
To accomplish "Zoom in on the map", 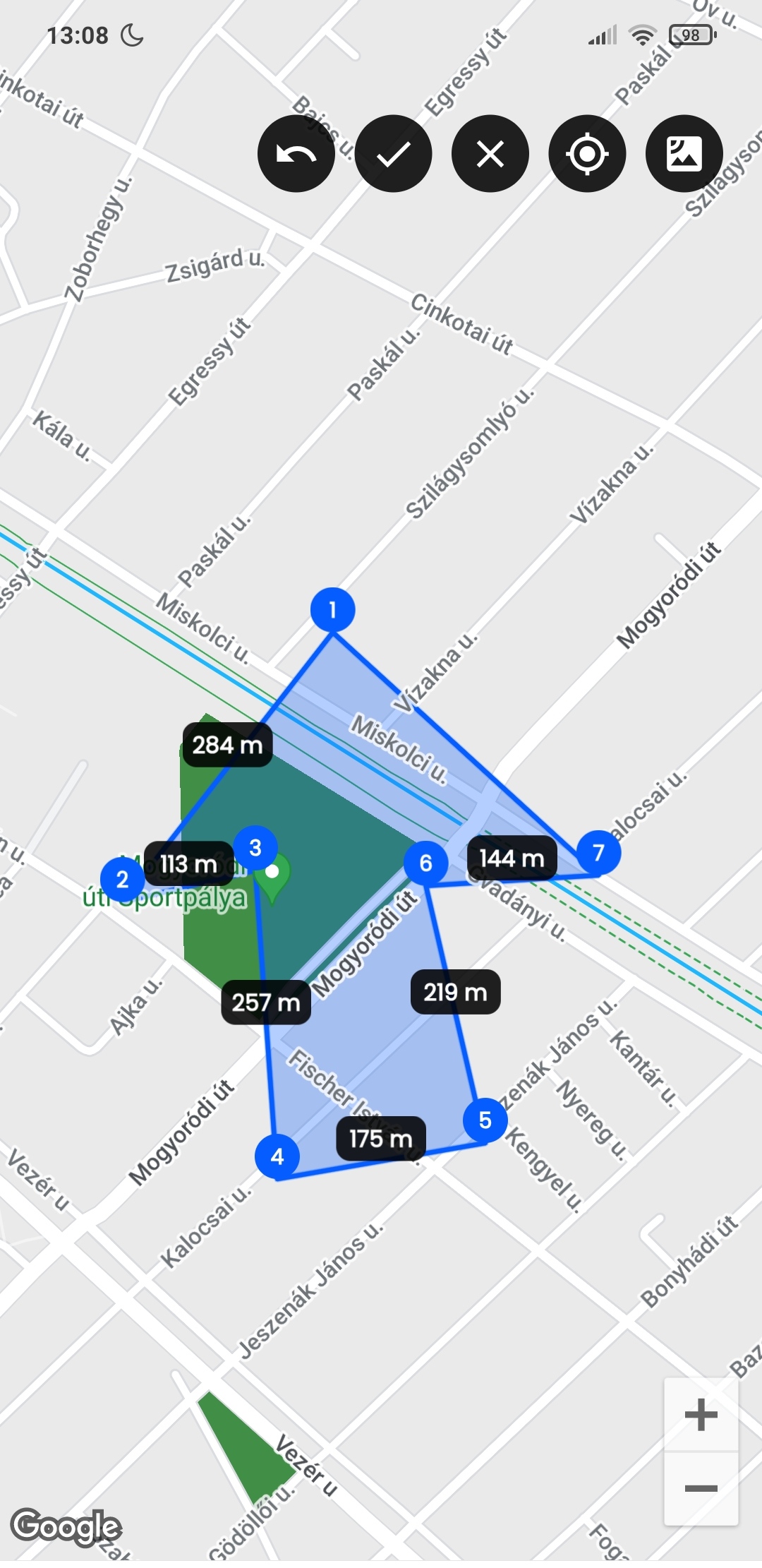I will (701, 1415).
